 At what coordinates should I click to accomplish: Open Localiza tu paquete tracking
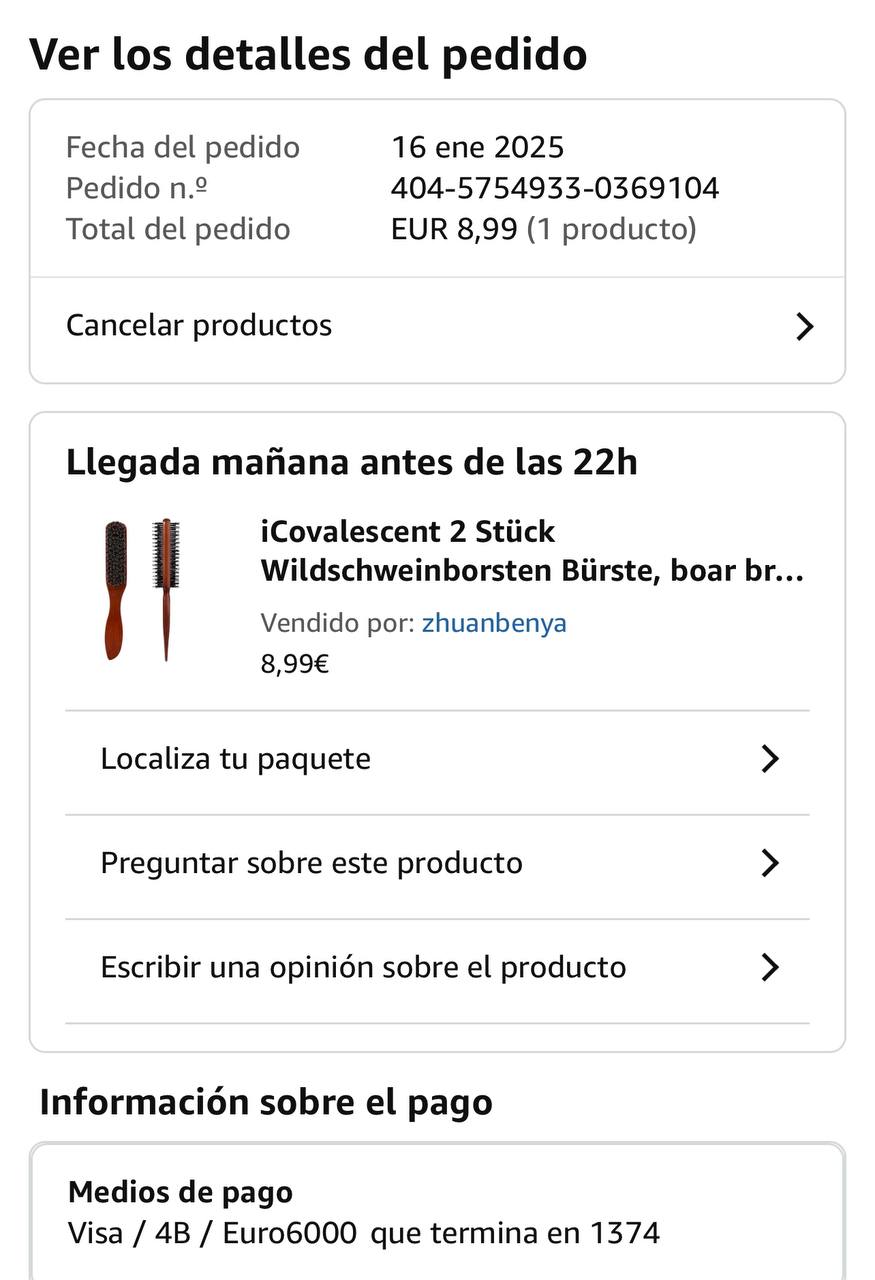pos(436,759)
